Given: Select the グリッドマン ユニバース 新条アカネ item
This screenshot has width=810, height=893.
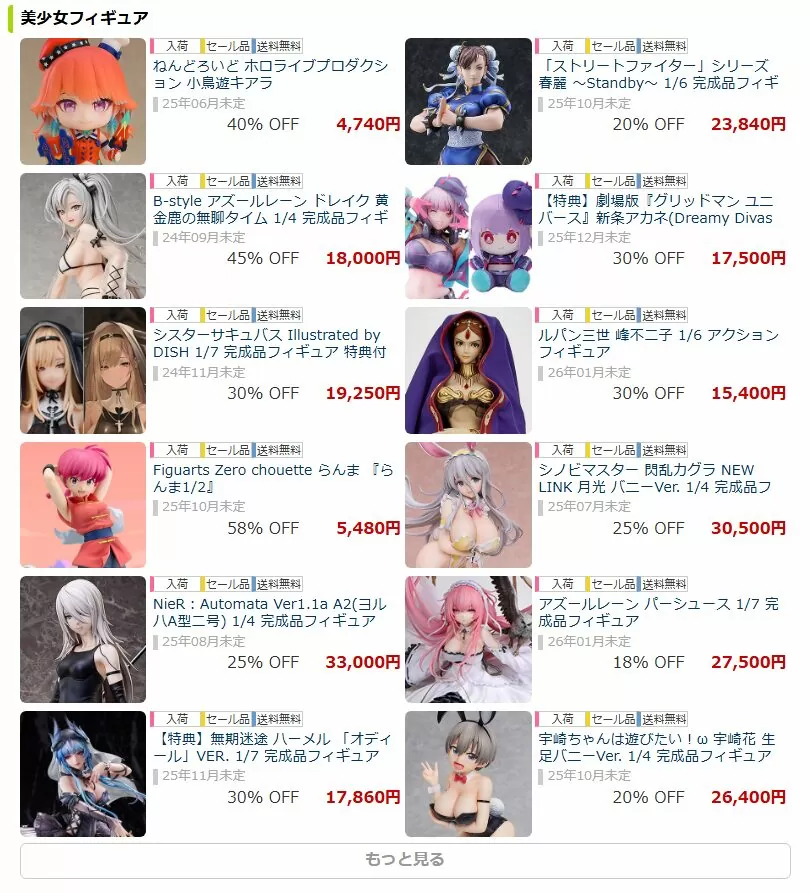Looking at the screenshot, I should tap(657, 209).
